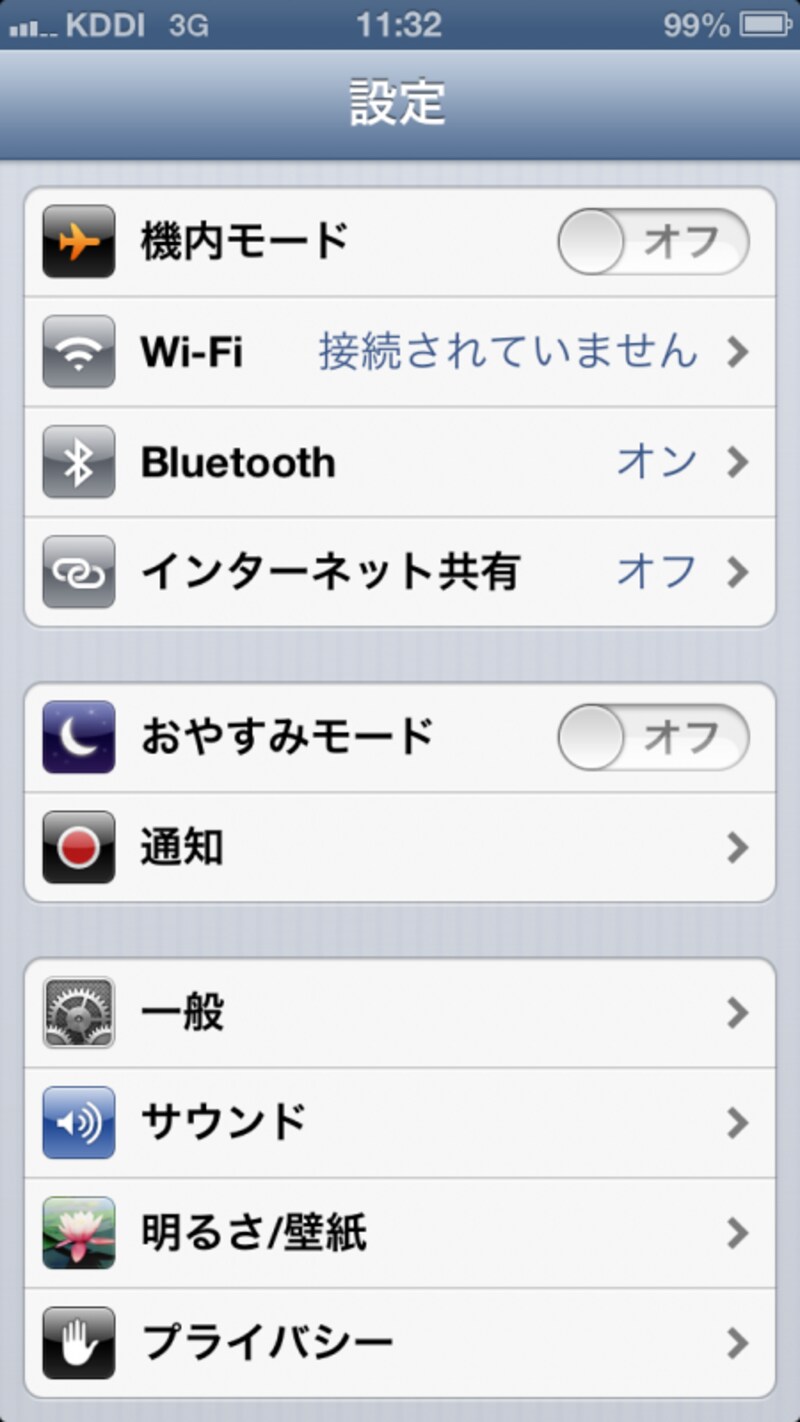800x1422 pixels.
Task: Open the 通知 settings row
Action: (x=400, y=846)
